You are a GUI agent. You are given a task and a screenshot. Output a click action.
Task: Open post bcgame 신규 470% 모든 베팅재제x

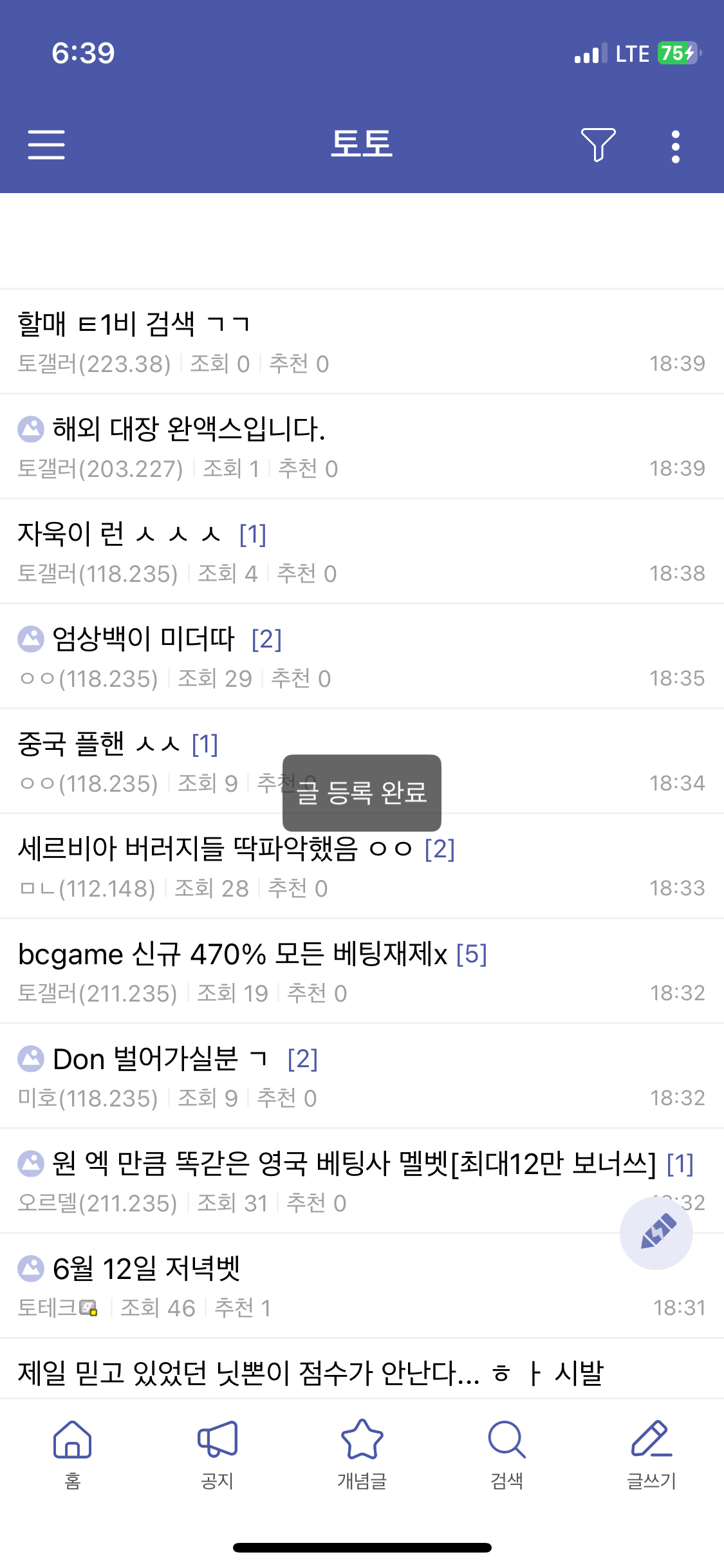tap(232, 954)
